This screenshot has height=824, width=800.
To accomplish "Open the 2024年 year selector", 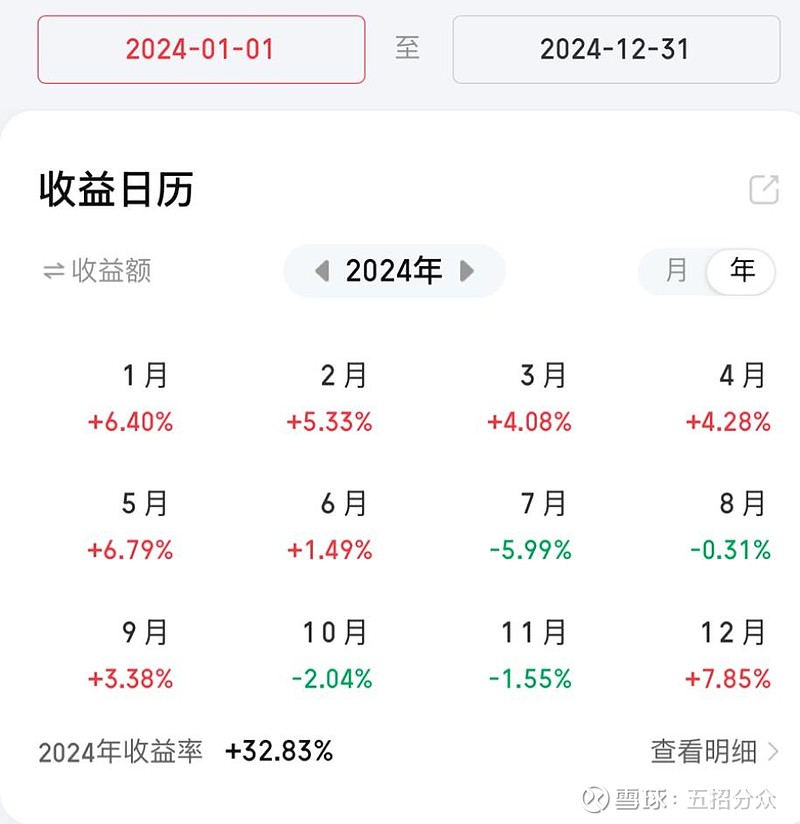I will pyautogui.click(x=393, y=269).
